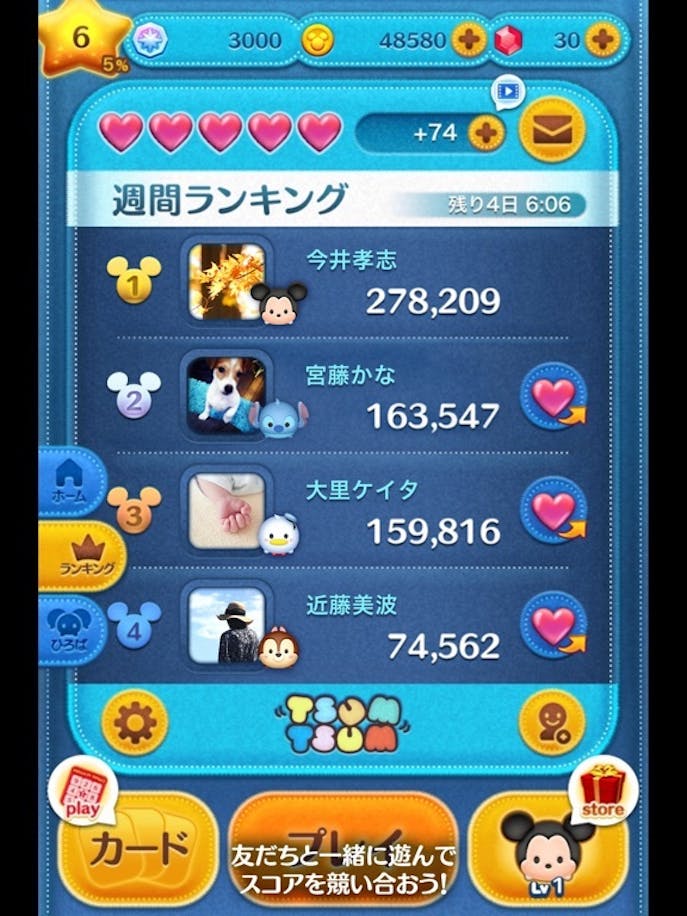
Task: Go to the ホーム tab
Action: pyautogui.click(x=70, y=482)
